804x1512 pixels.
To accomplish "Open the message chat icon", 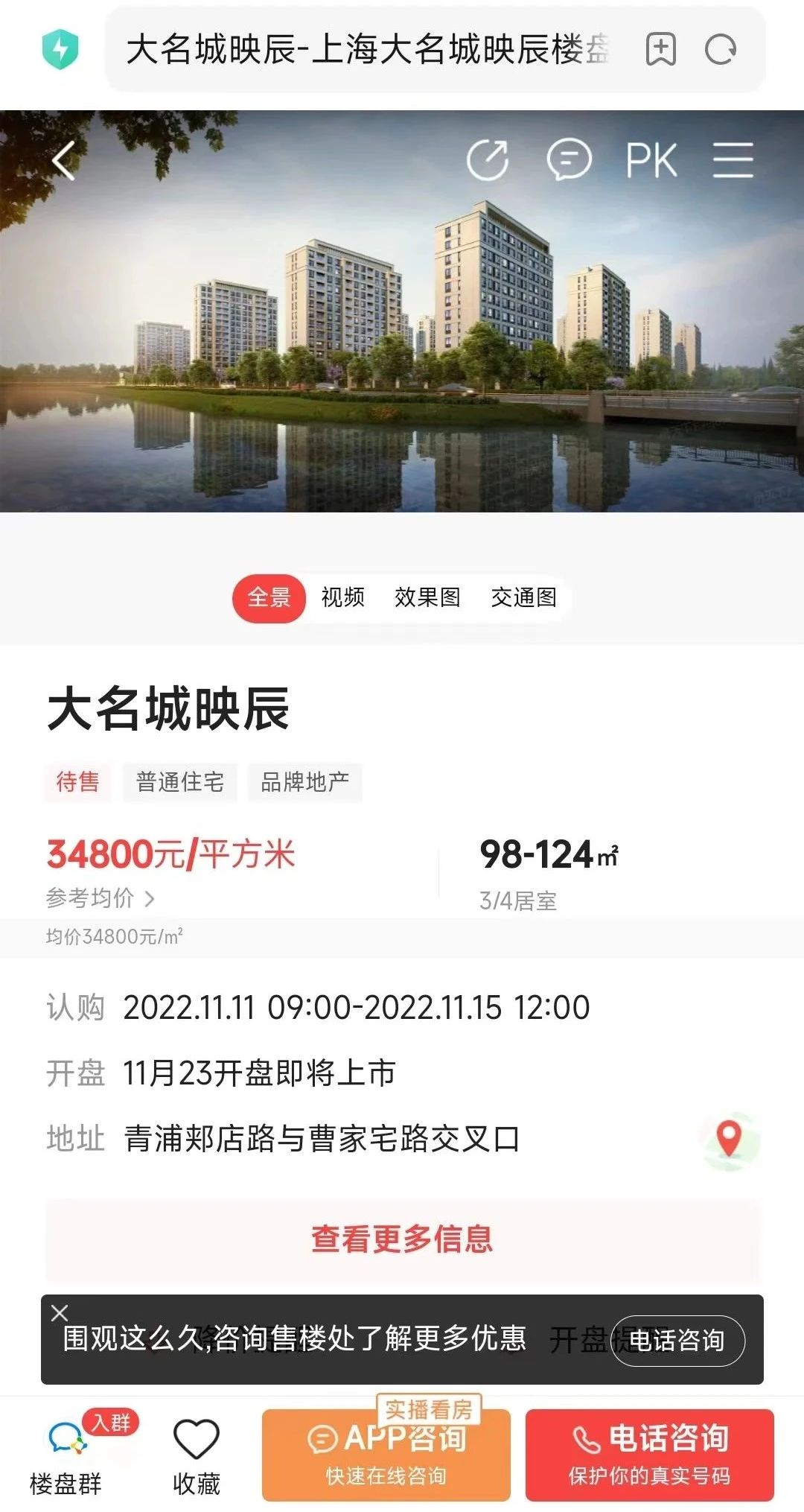I will (x=569, y=160).
